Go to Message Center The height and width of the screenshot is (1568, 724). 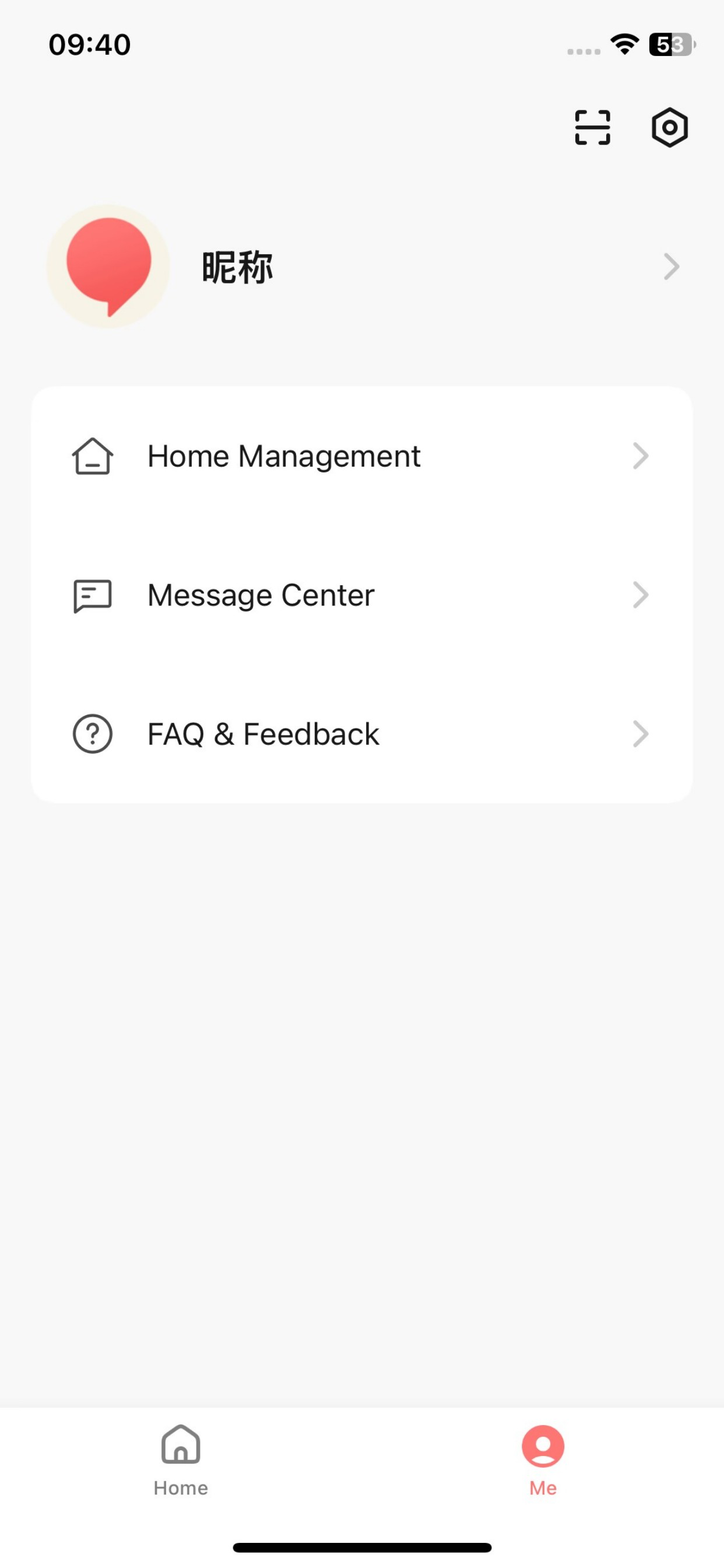tap(362, 594)
